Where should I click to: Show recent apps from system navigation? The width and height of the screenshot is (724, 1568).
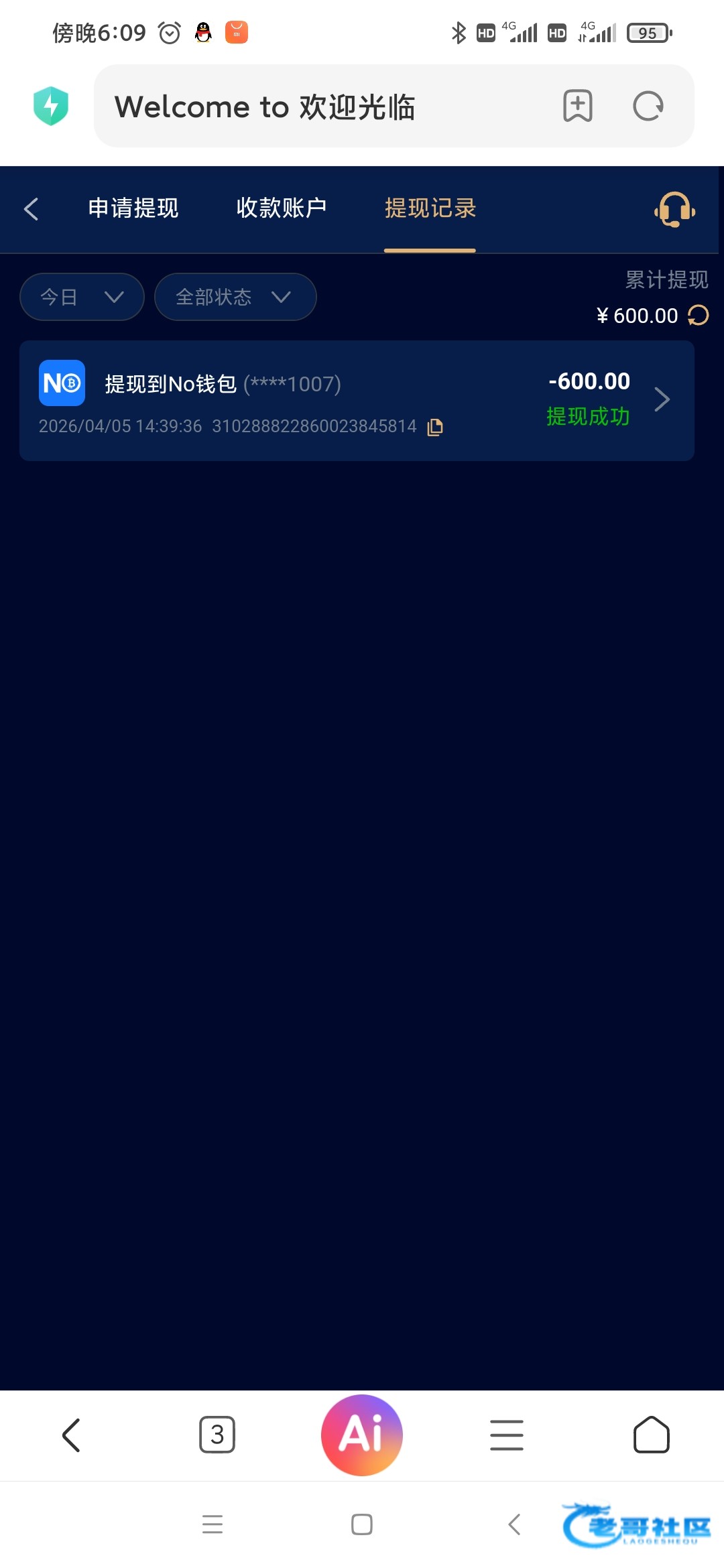[213, 1524]
